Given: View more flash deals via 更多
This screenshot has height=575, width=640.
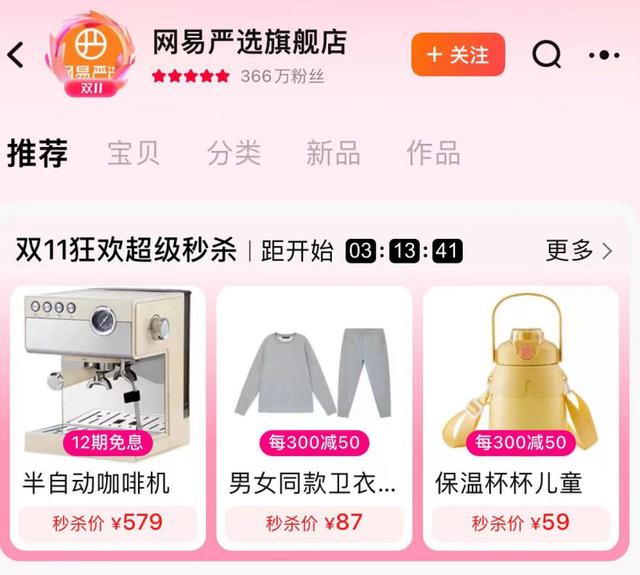Looking at the screenshot, I should tap(579, 250).
